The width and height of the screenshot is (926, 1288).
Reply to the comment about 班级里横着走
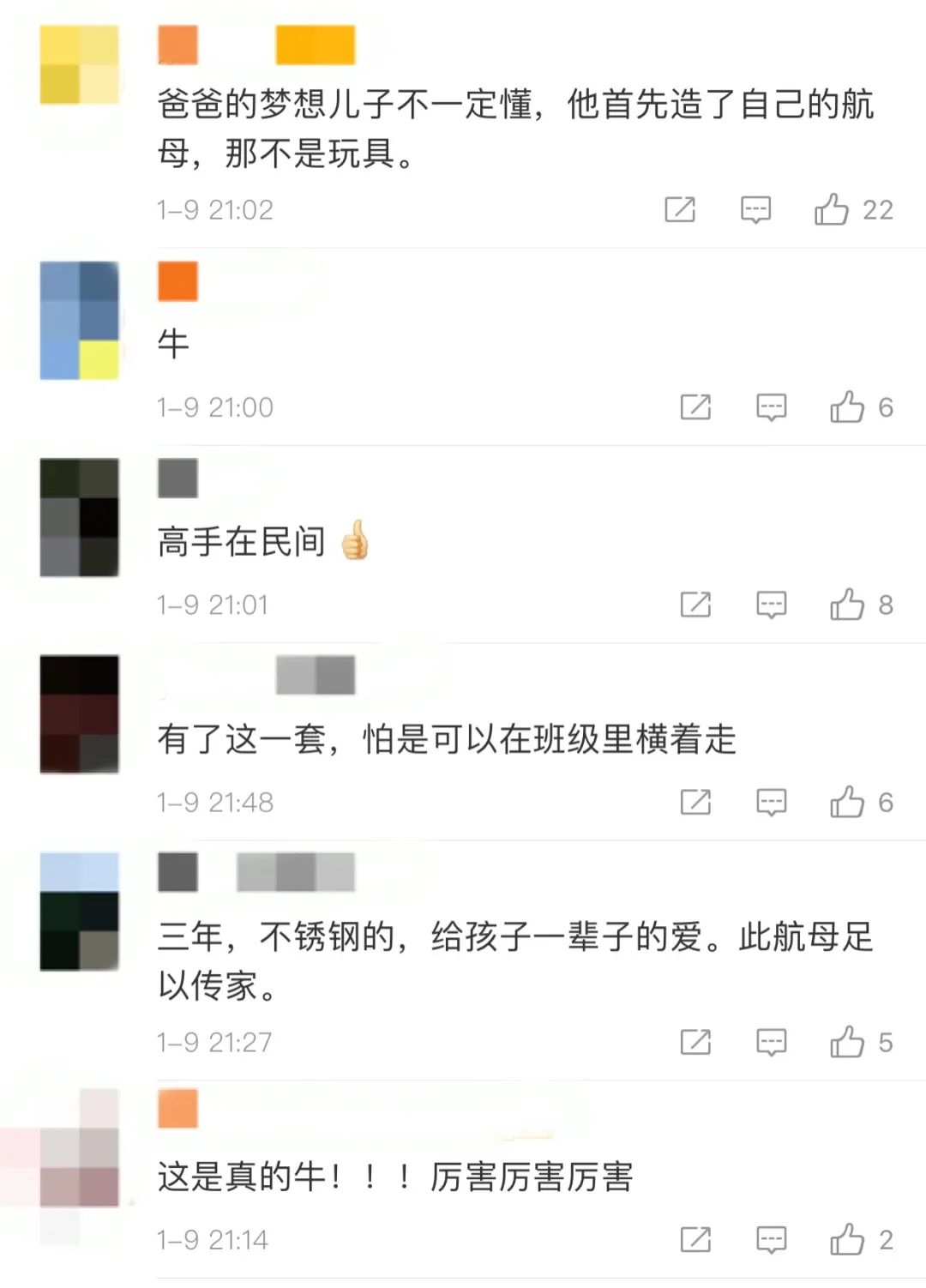click(771, 802)
